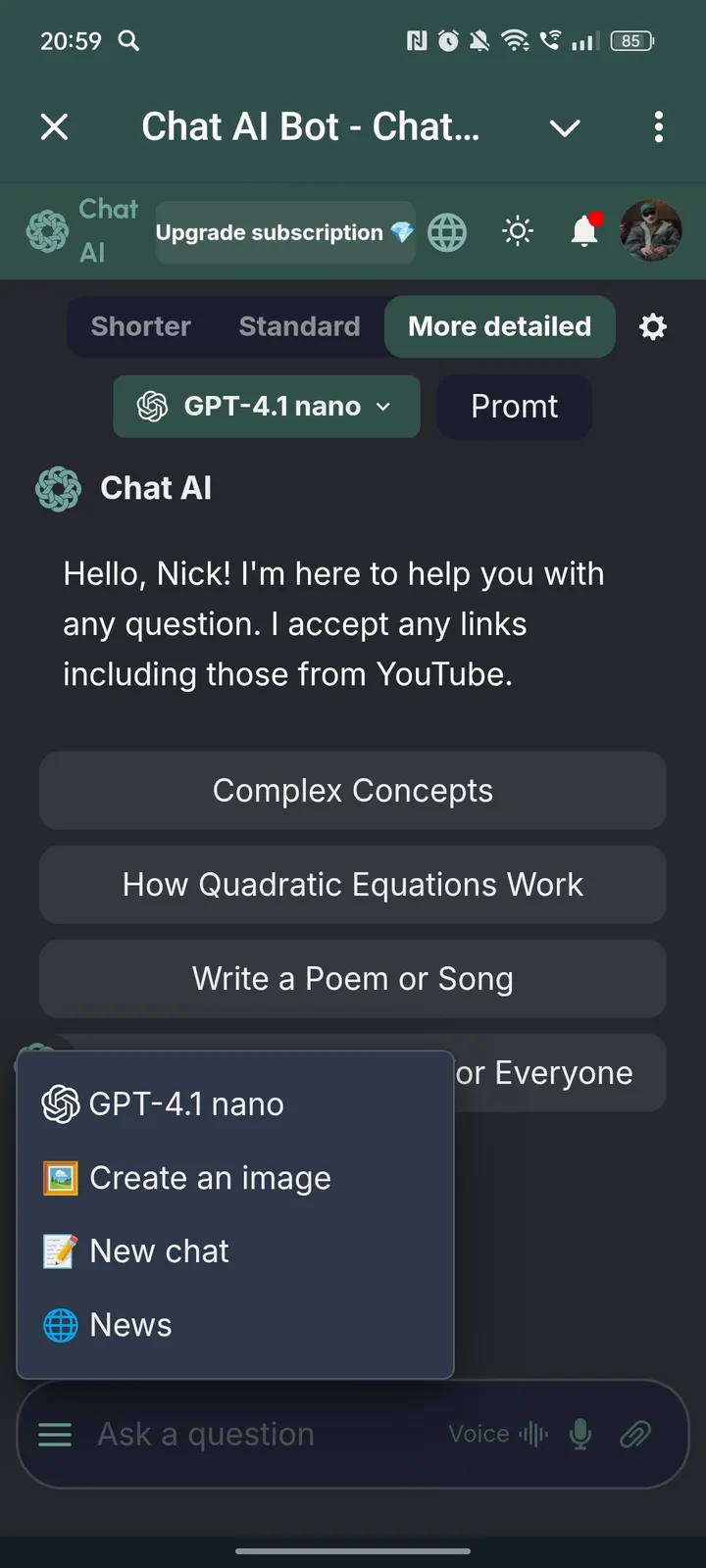The image size is (706, 1568).
Task: Select More detailed response length
Action: 499,326
